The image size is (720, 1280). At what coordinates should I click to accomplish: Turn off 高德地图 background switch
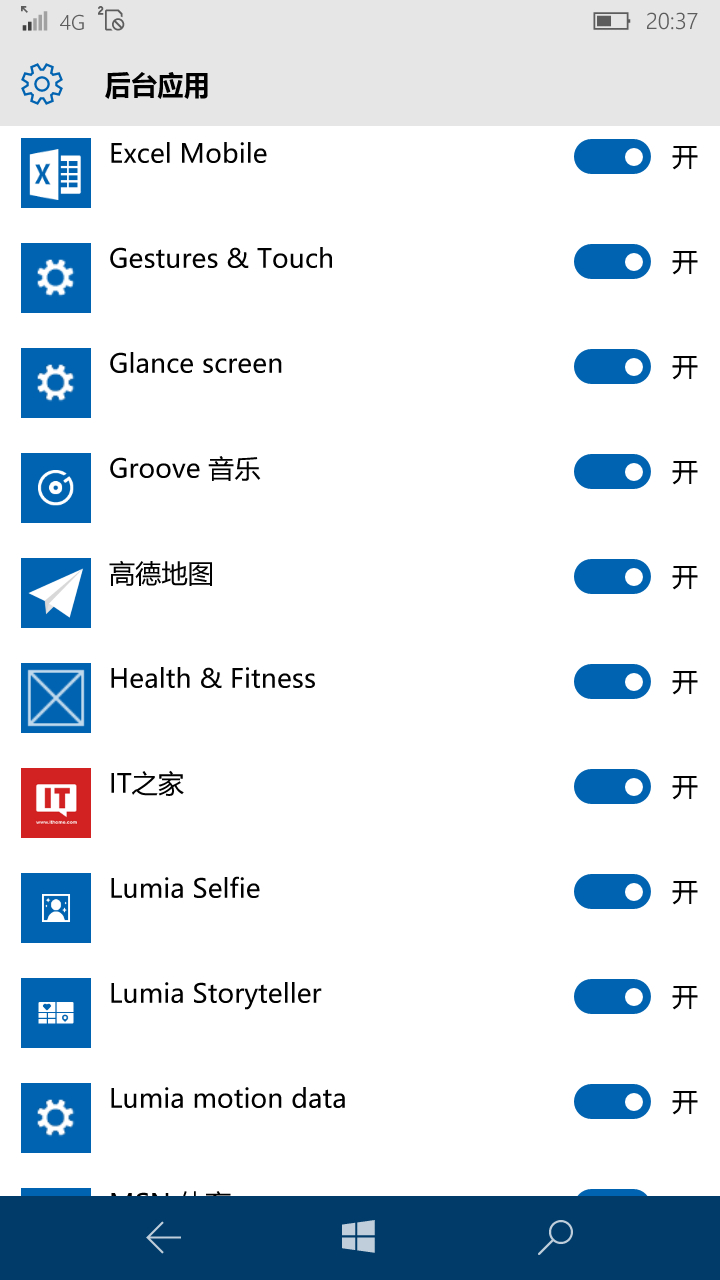[x=612, y=577]
